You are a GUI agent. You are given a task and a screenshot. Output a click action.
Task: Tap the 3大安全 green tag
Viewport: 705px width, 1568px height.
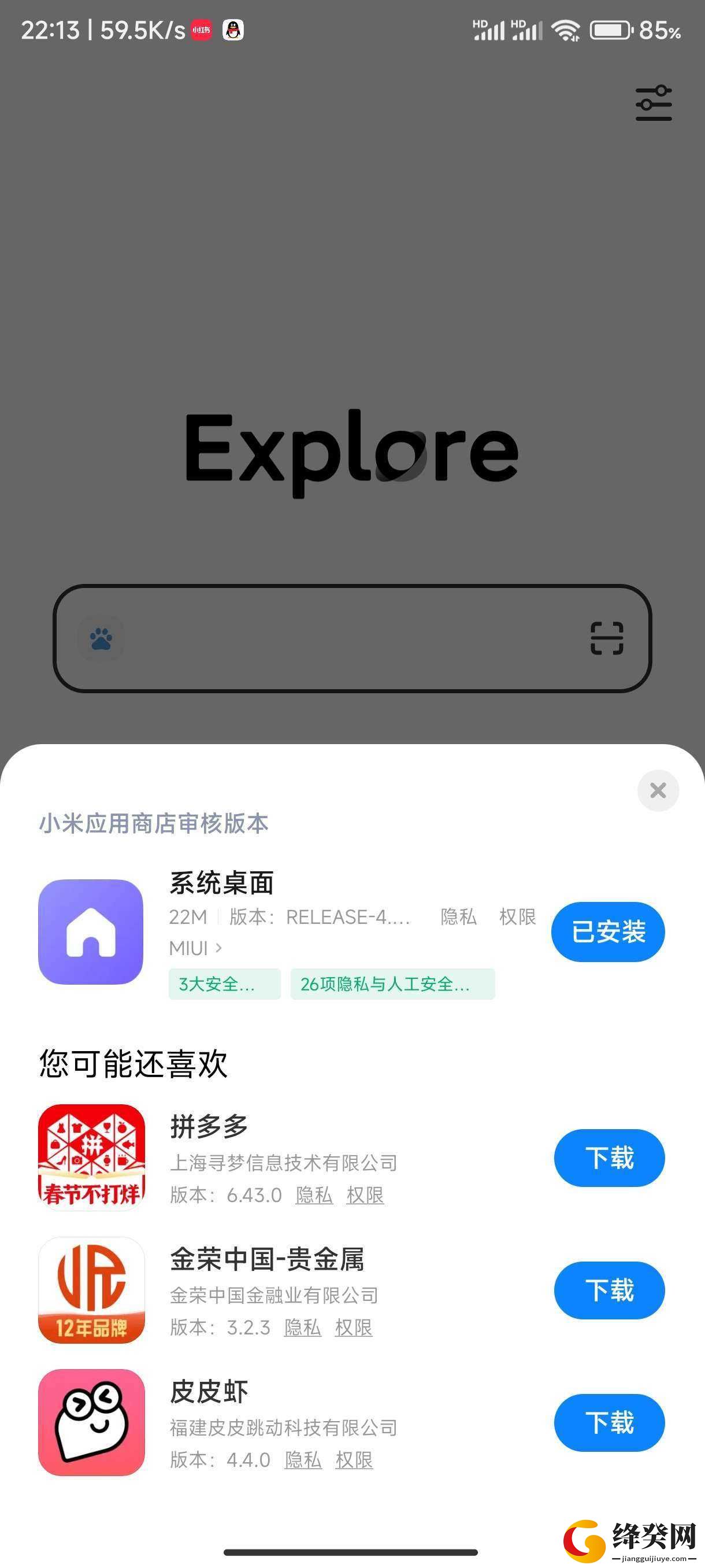coord(224,983)
